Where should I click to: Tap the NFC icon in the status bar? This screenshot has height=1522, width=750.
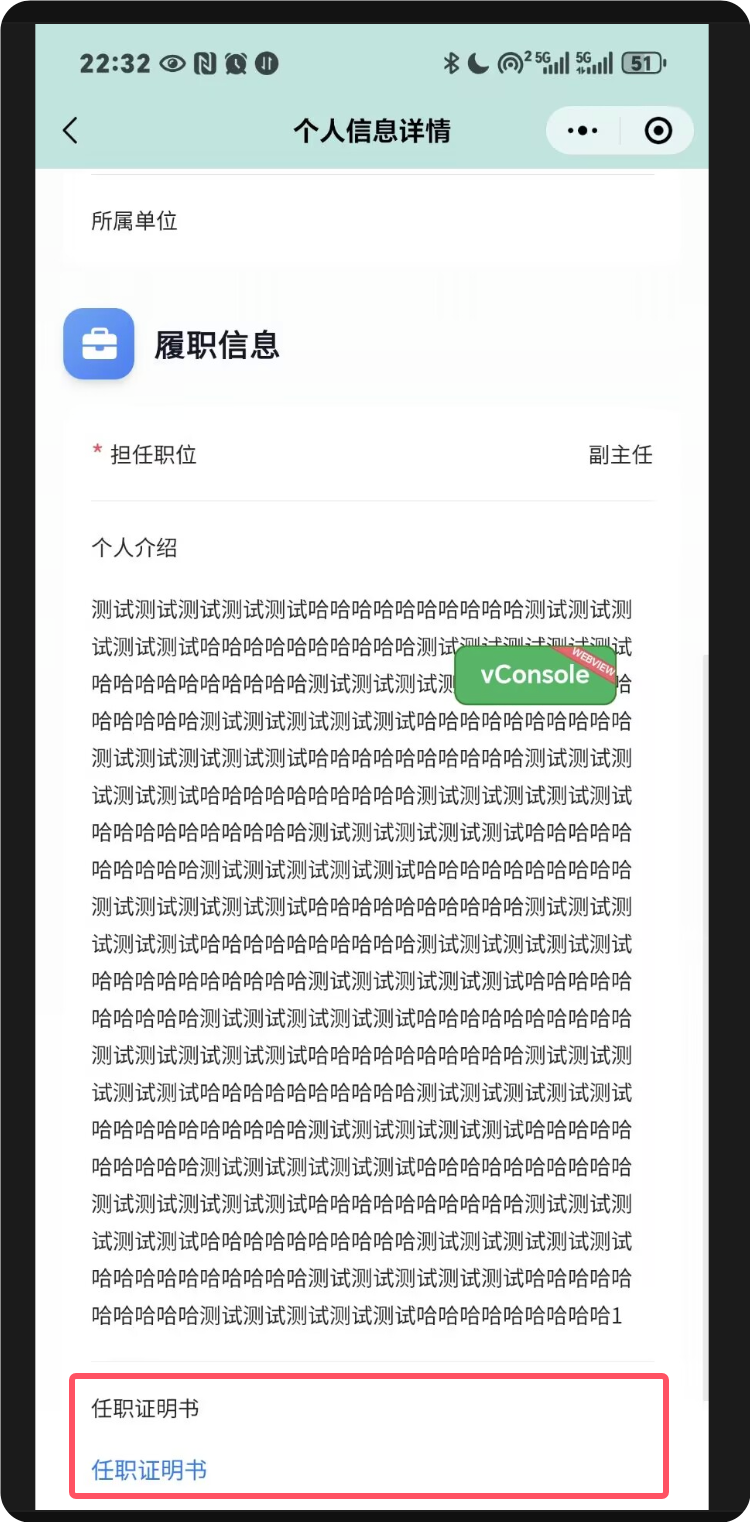(205, 62)
